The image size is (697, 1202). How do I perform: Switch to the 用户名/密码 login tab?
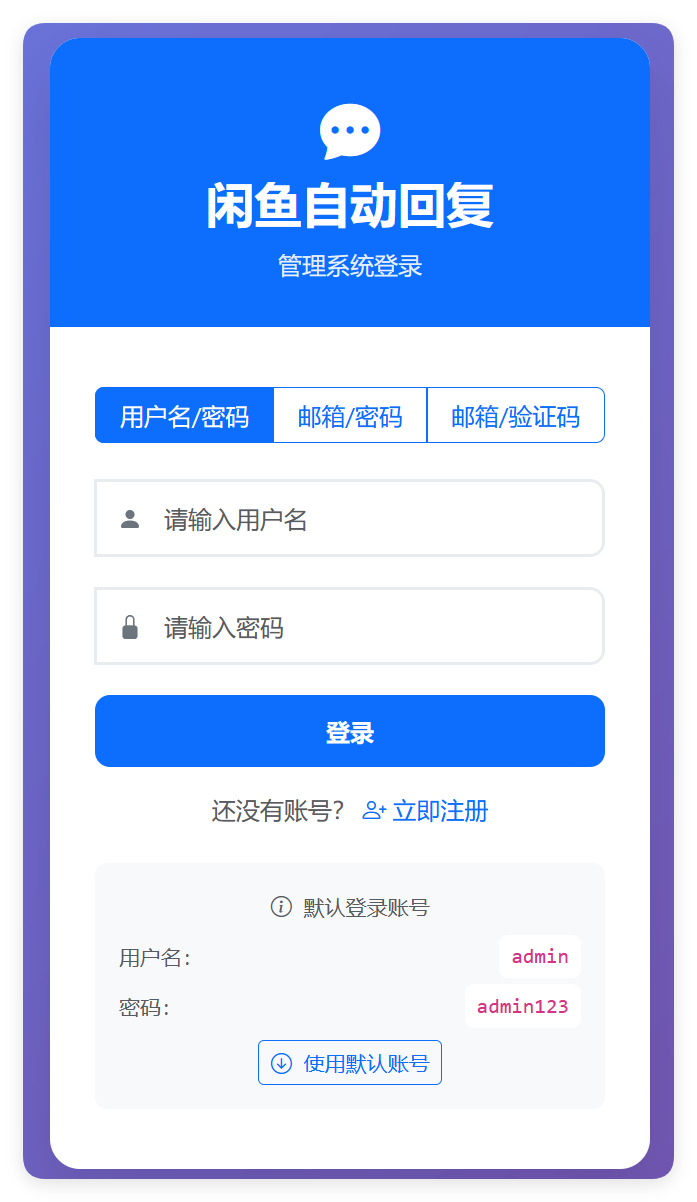pyautogui.click(x=184, y=416)
